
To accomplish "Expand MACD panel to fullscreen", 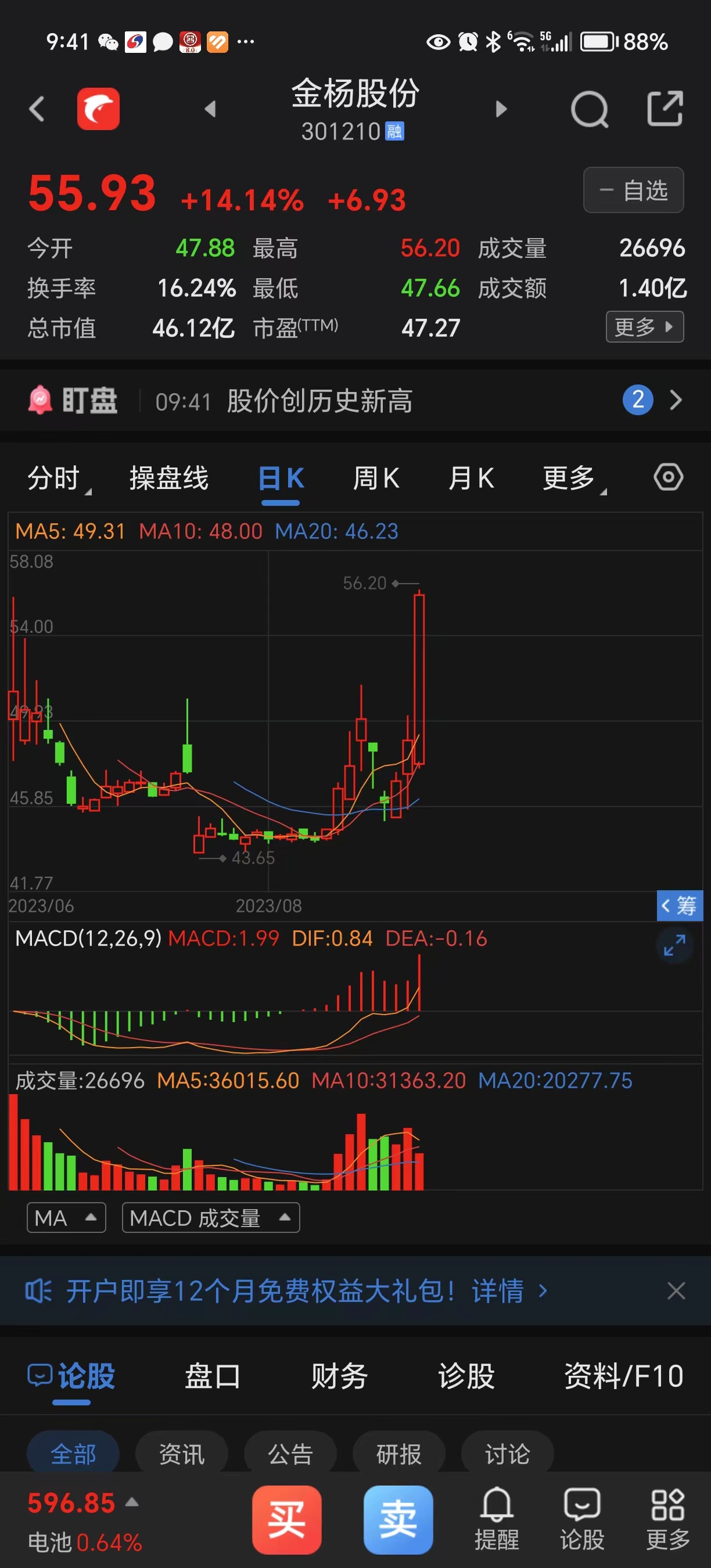I will point(674,947).
